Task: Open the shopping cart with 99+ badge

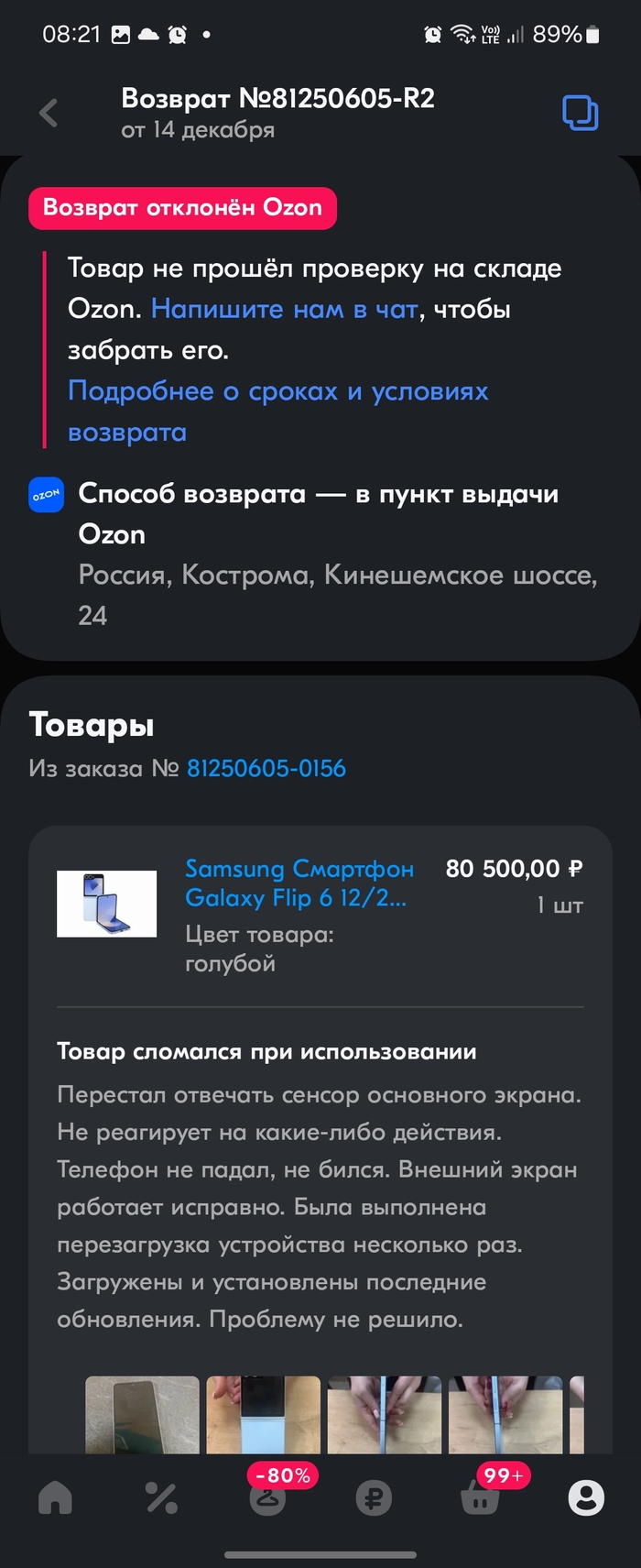Action: click(480, 1498)
